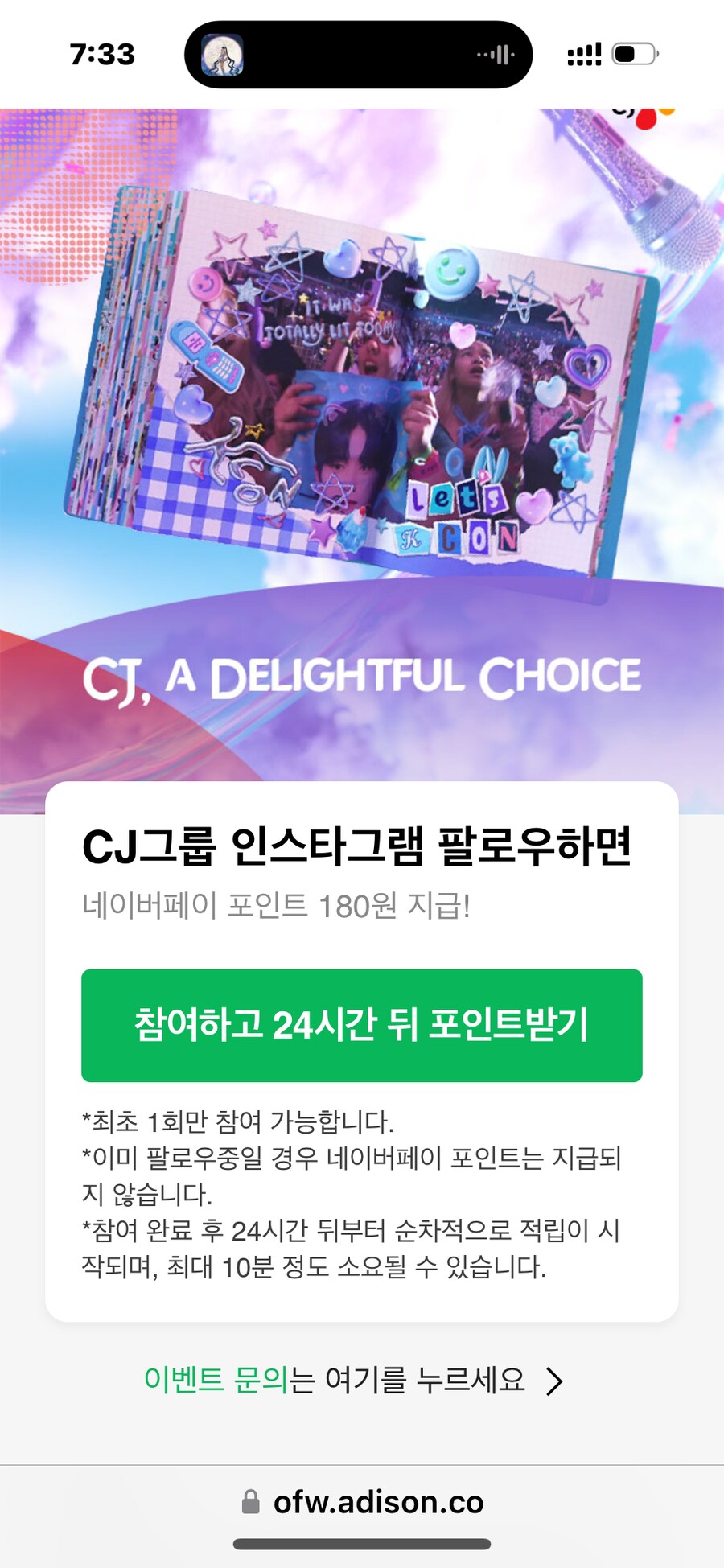Open the Dynamic Island now-playing activity
Screen dimensions: 724x1568
pyautogui.click(x=359, y=55)
